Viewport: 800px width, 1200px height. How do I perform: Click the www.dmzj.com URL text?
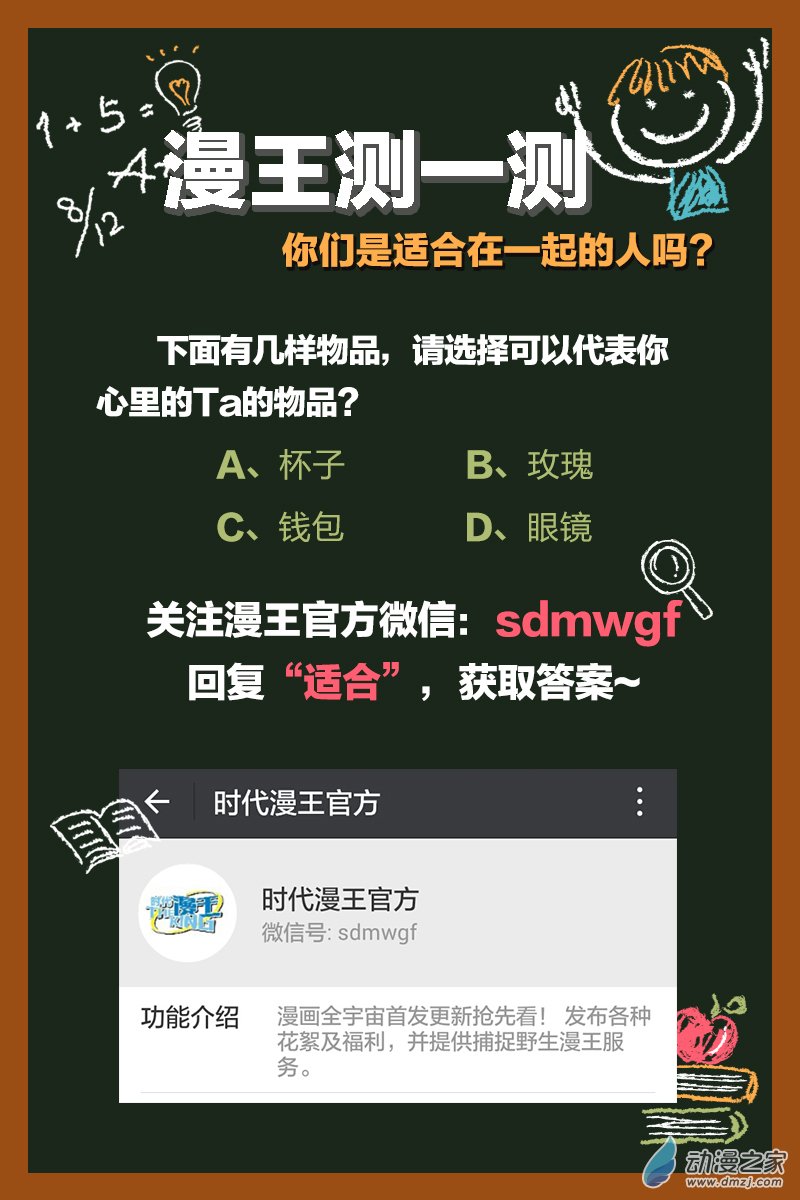click(735, 1180)
